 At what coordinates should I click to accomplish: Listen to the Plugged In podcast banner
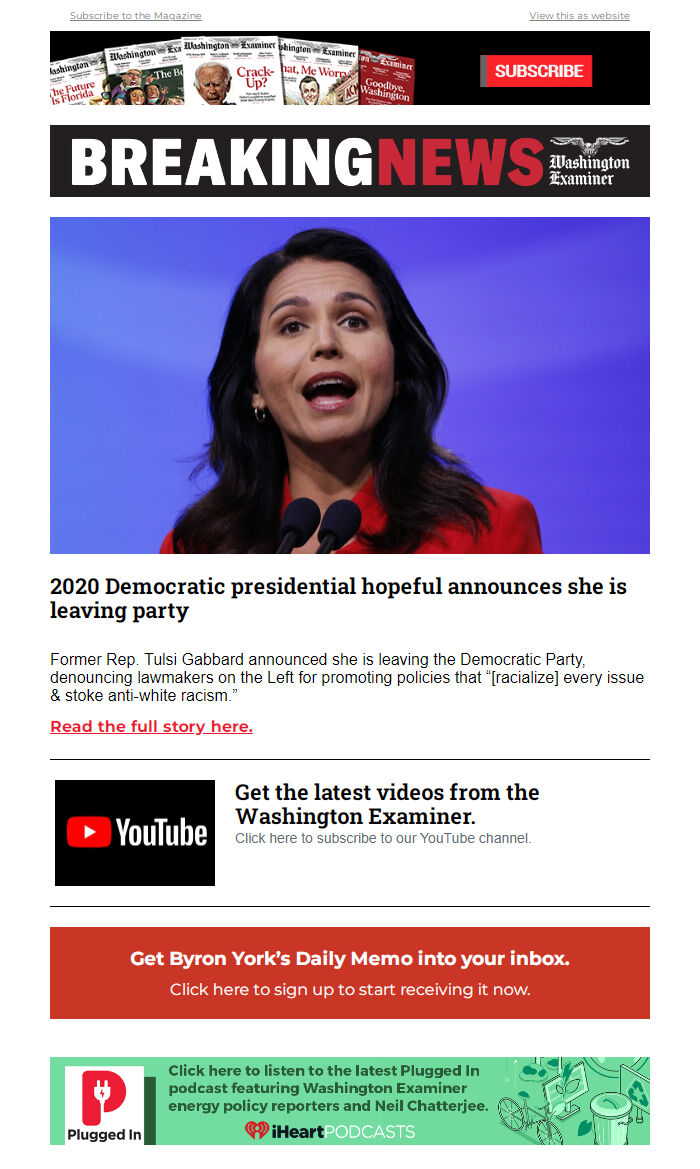pos(350,1100)
